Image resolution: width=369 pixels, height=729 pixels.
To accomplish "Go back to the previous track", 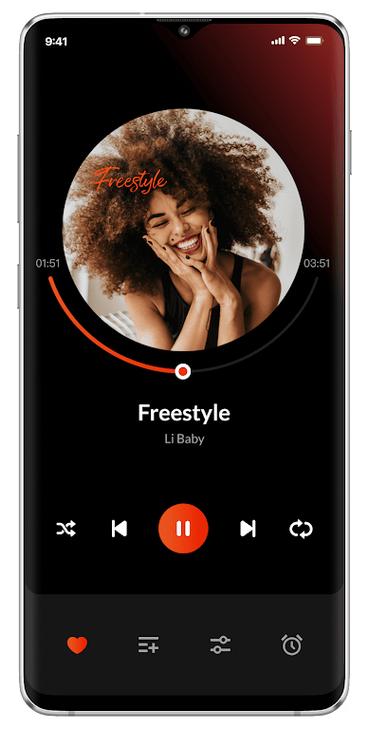I will tap(119, 529).
